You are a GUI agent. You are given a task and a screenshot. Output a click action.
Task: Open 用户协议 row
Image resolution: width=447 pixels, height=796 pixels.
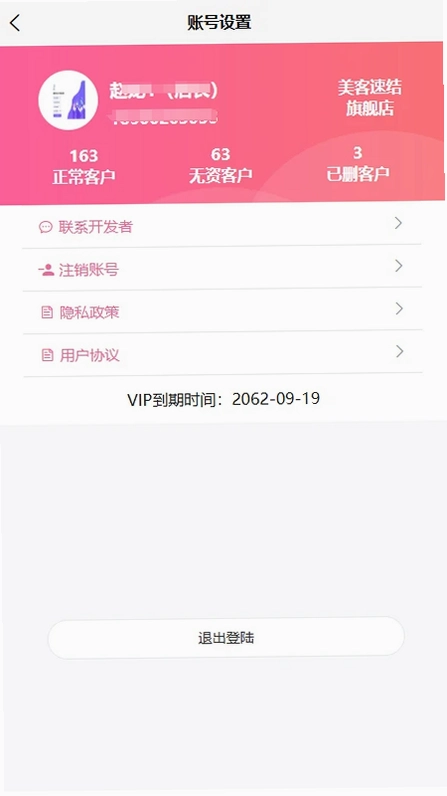click(x=222, y=353)
